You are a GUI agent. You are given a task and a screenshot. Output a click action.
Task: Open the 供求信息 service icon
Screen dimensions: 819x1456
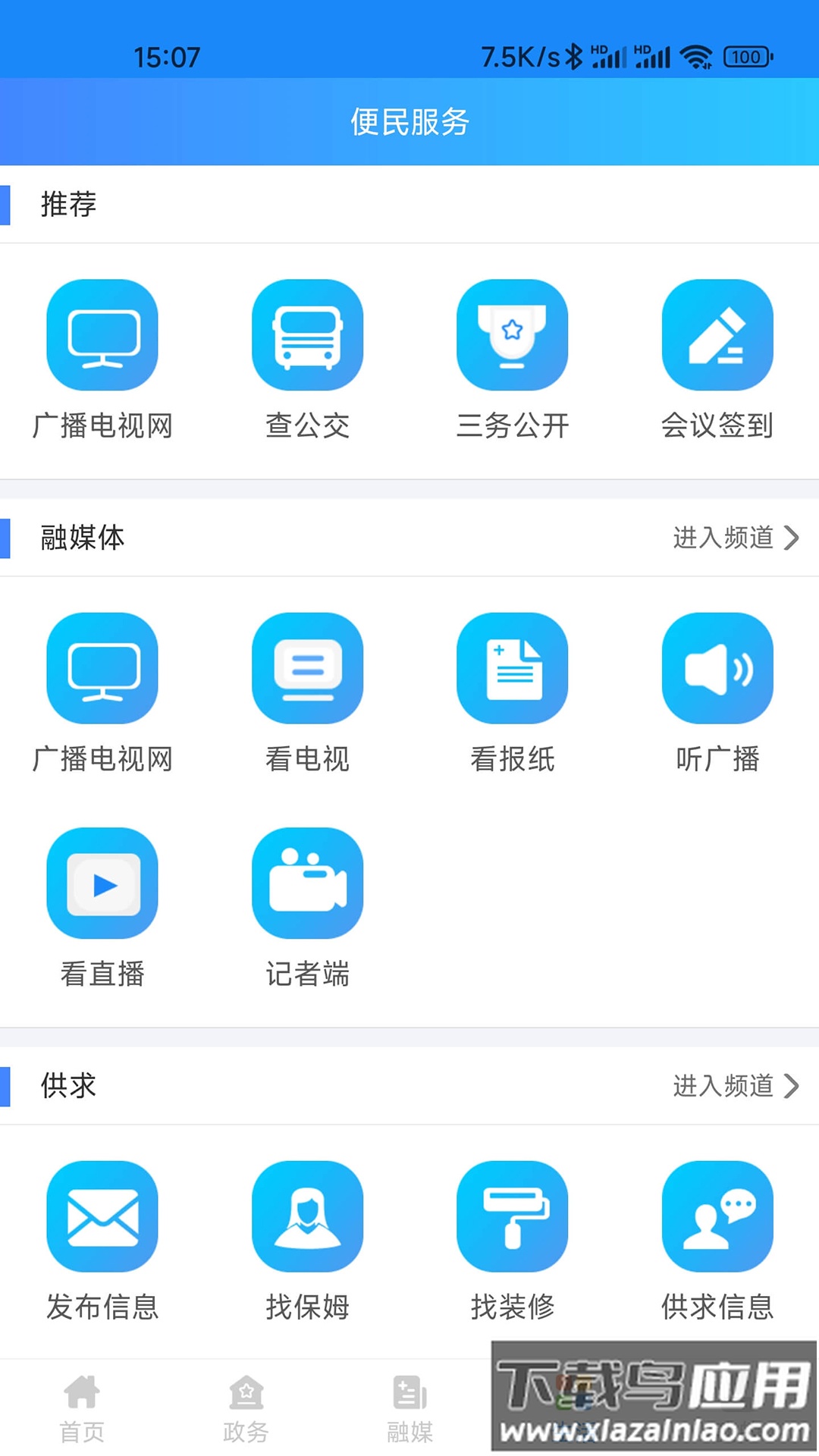point(717,1216)
